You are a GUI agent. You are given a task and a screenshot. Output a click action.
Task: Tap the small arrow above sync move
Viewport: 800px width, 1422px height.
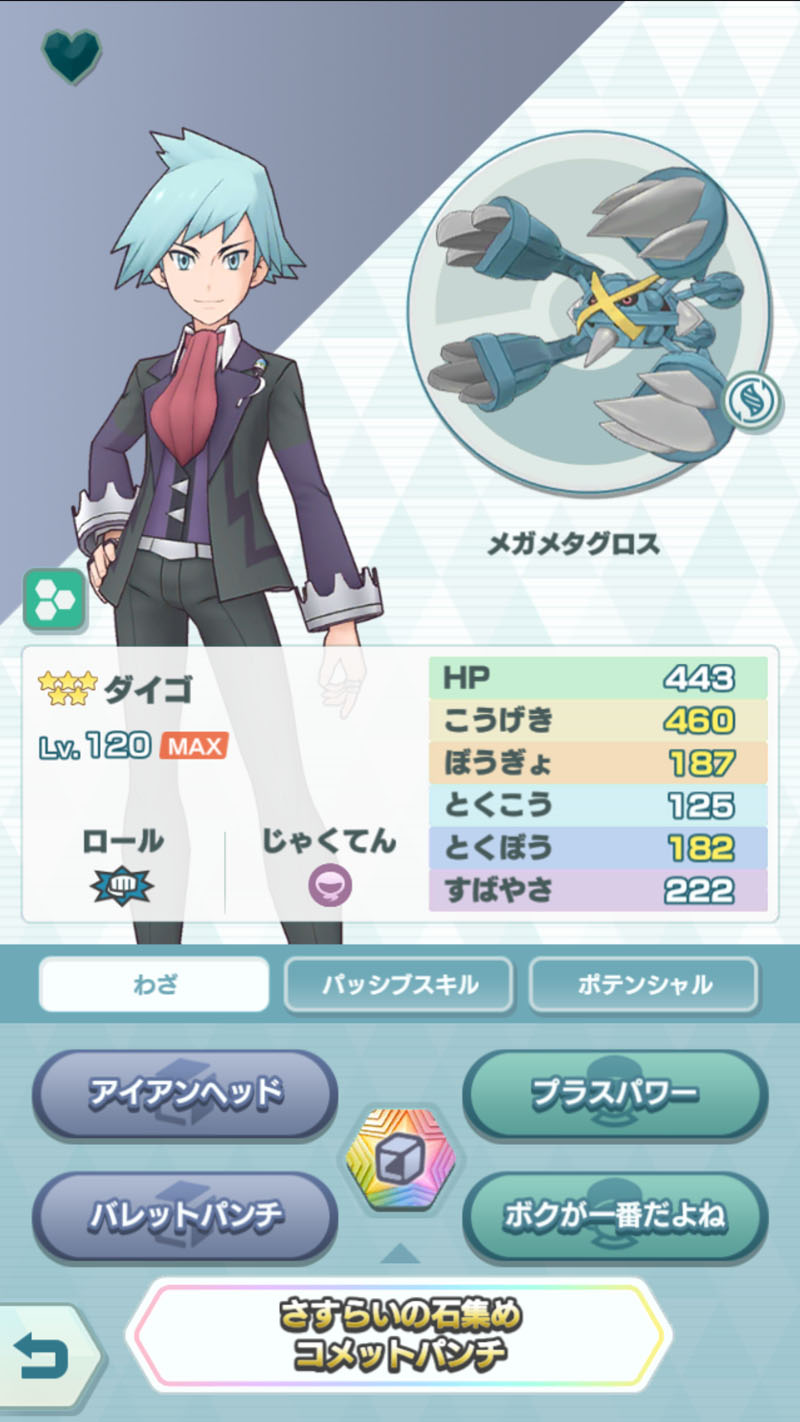[x=400, y=1253]
